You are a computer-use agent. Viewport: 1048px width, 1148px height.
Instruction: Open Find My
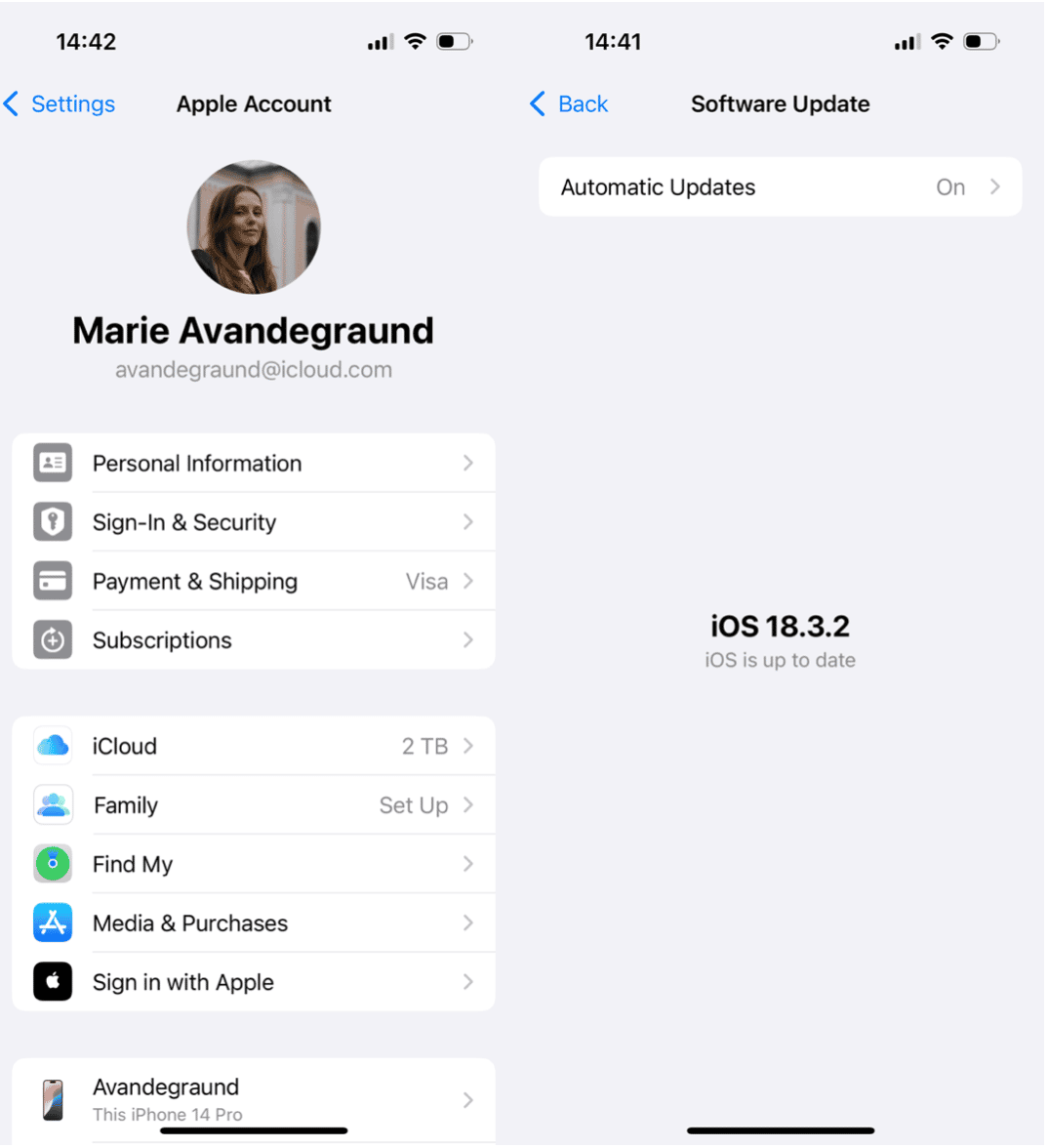(x=254, y=865)
